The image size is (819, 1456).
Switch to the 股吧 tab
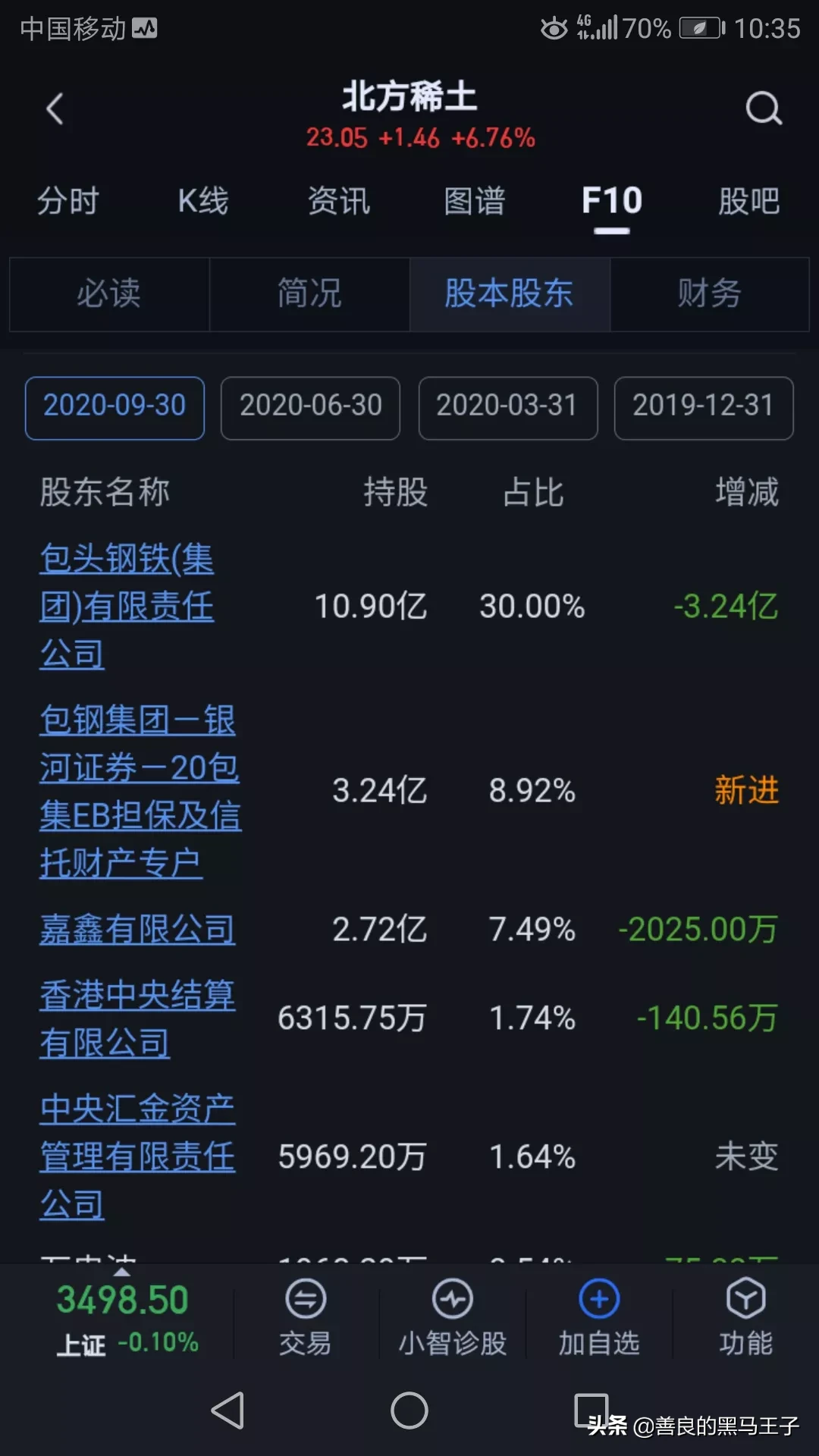[x=748, y=201]
